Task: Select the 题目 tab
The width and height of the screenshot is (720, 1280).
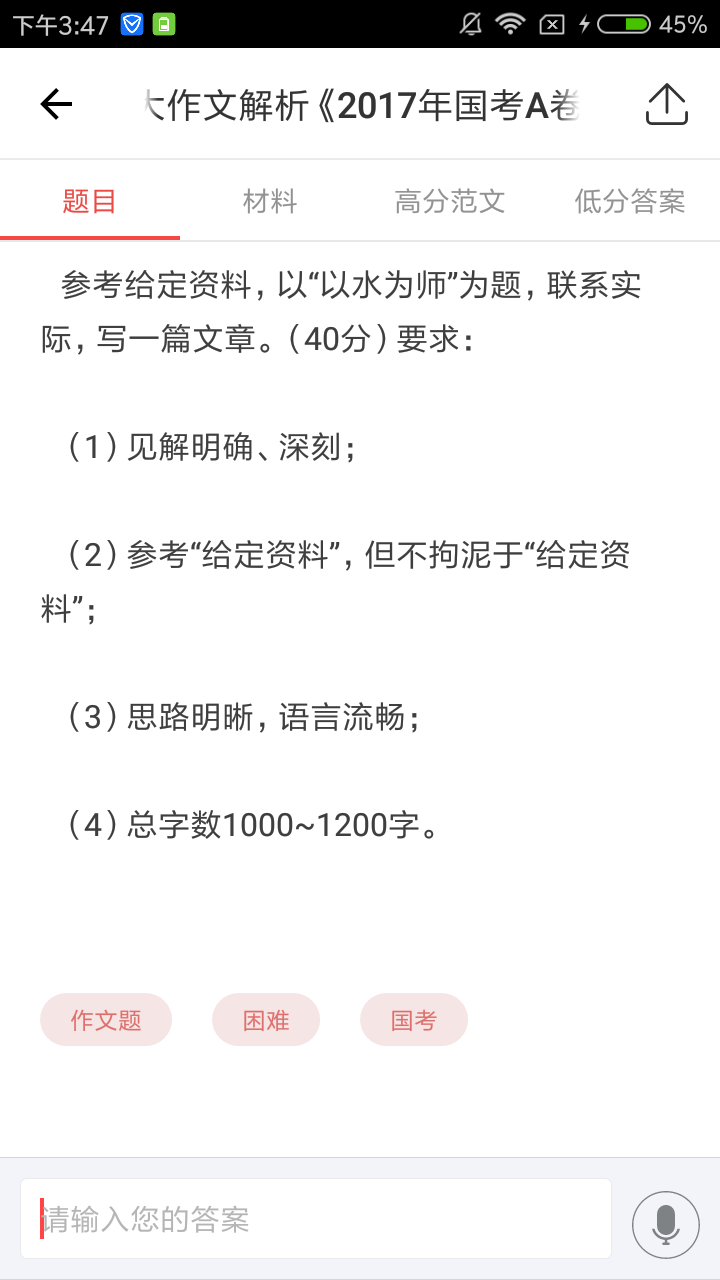Action: click(90, 201)
